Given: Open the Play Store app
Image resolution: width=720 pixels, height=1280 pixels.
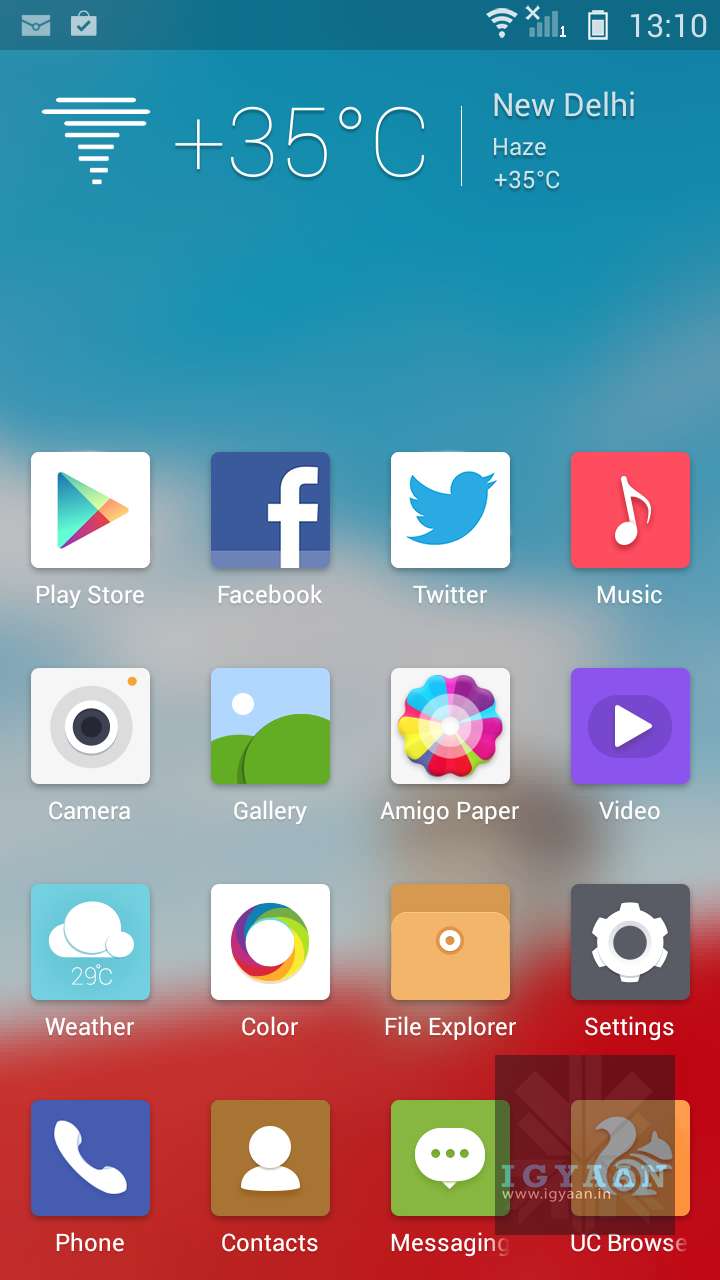Looking at the screenshot, I should pyautogui.click(x=90, y=510).
